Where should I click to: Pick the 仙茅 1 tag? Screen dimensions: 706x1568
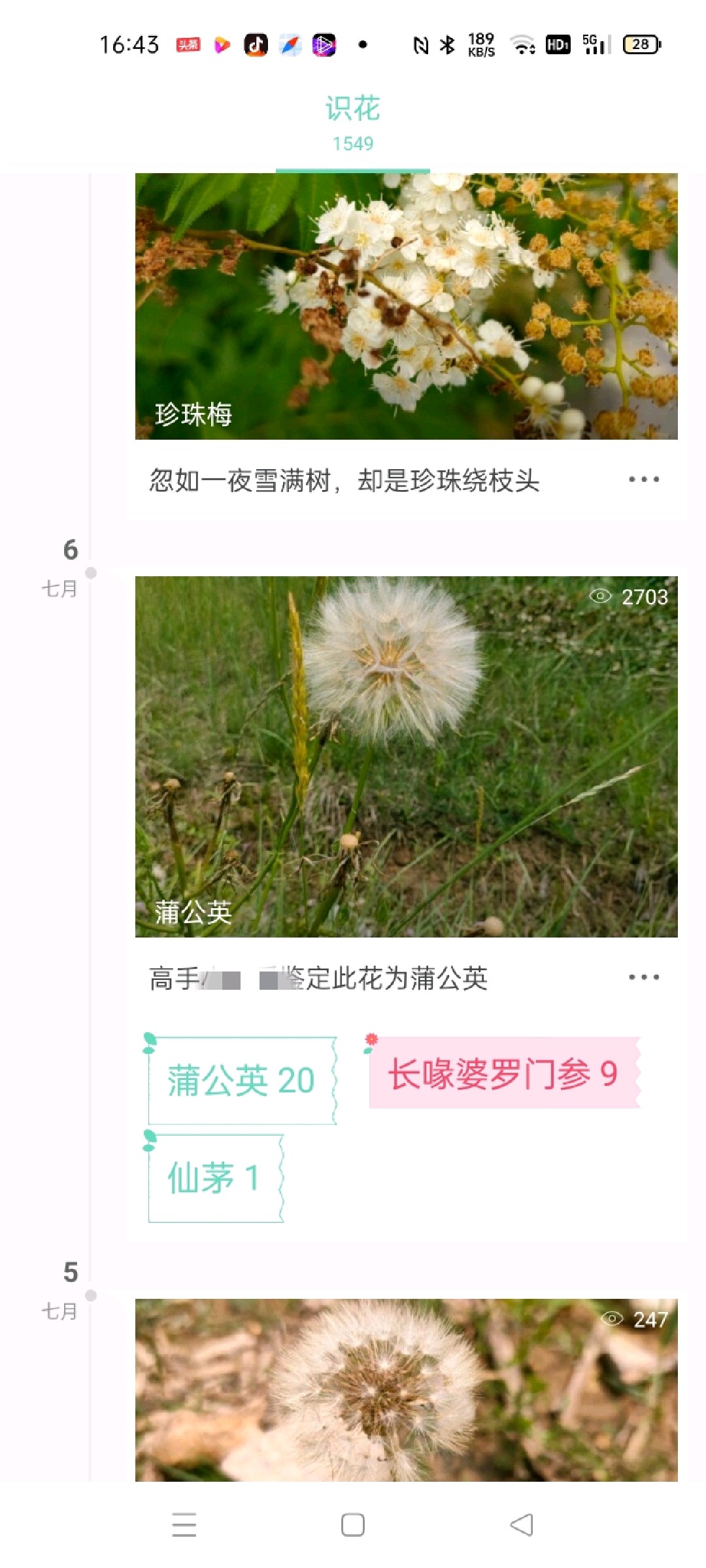tap(214, 1178)
